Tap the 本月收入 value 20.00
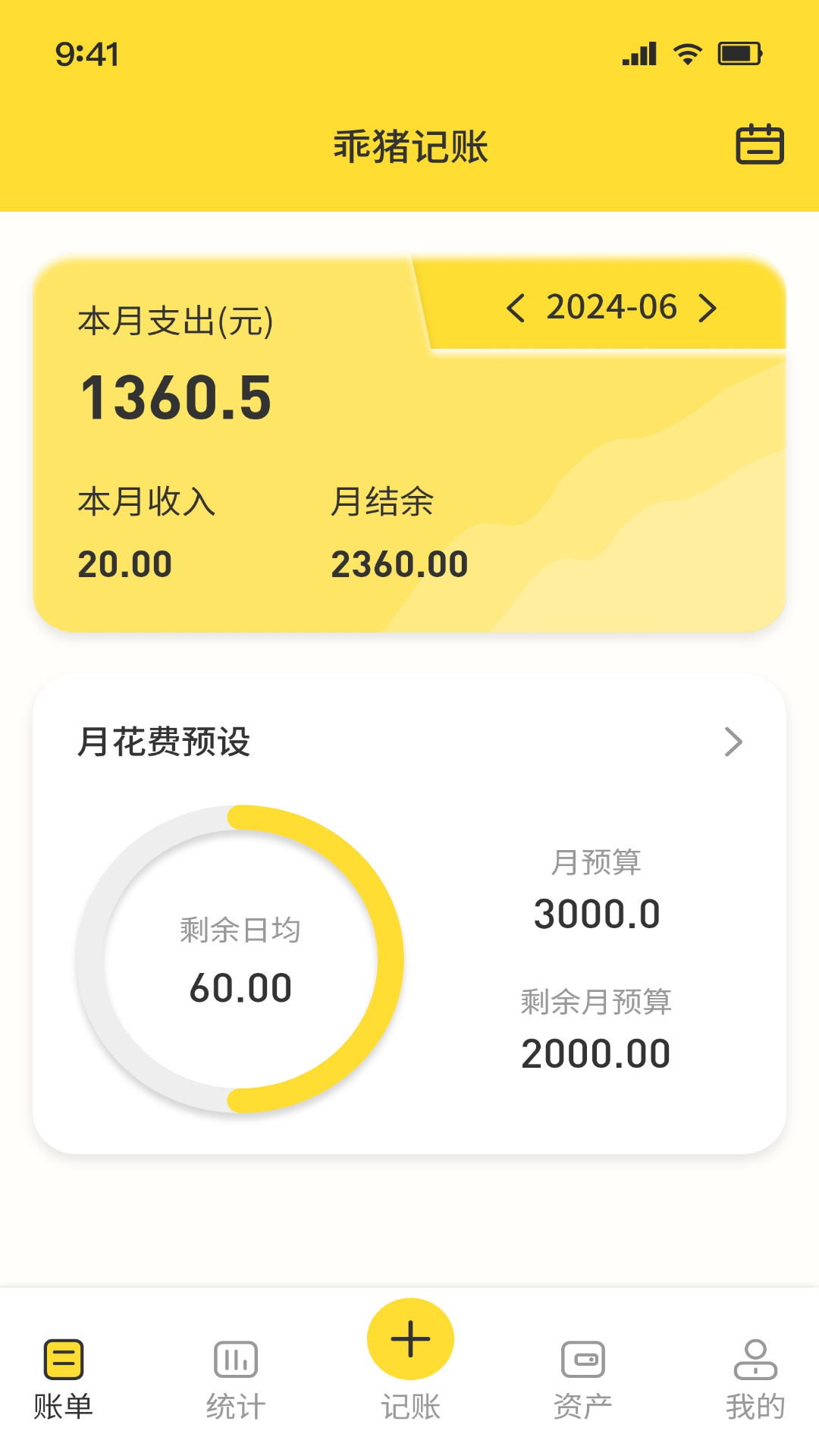Image resolution: width=819 pixels, height=1456 pixels. 125,563
